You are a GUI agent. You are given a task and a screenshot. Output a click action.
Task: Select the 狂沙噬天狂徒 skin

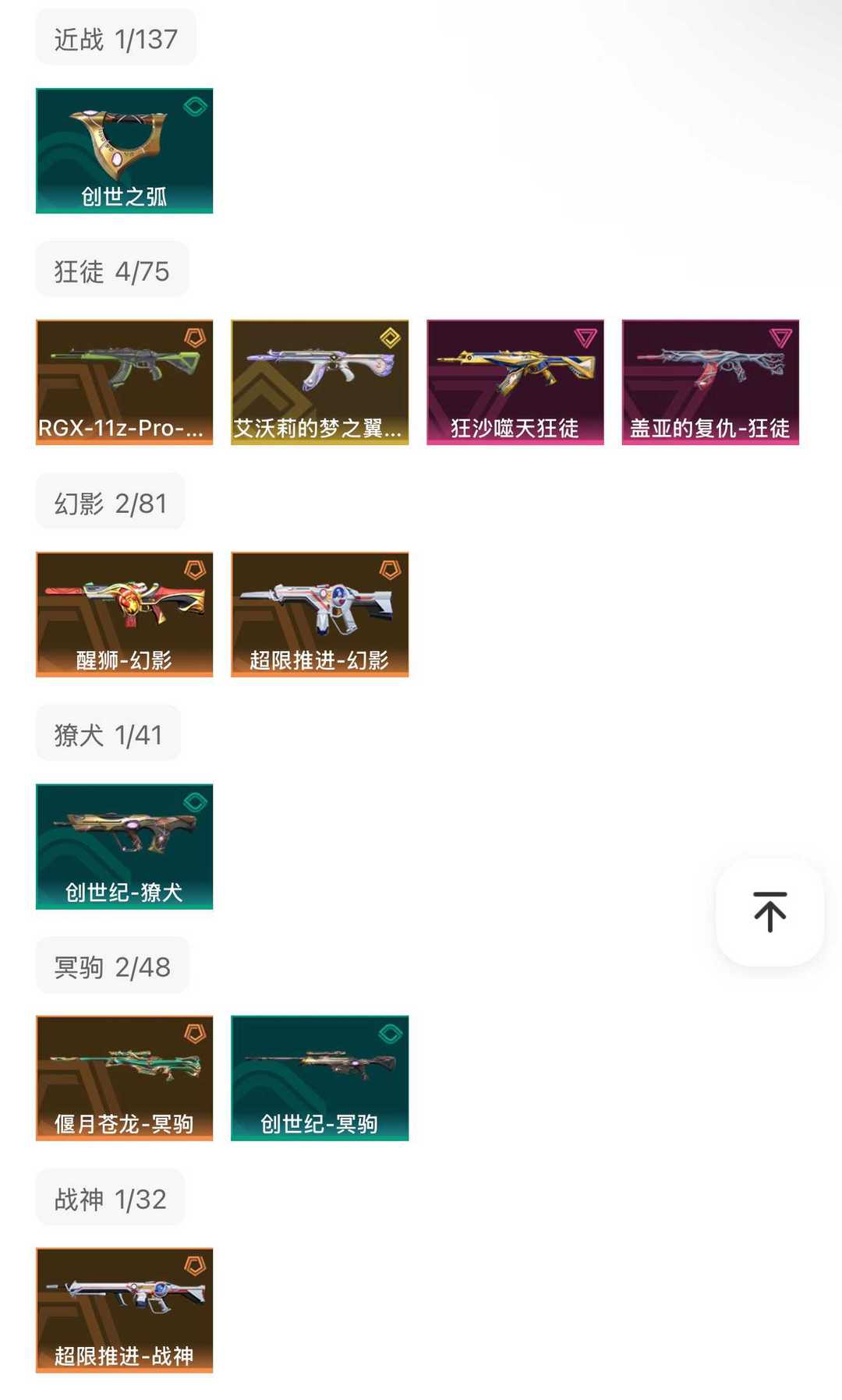coord(515,382)
